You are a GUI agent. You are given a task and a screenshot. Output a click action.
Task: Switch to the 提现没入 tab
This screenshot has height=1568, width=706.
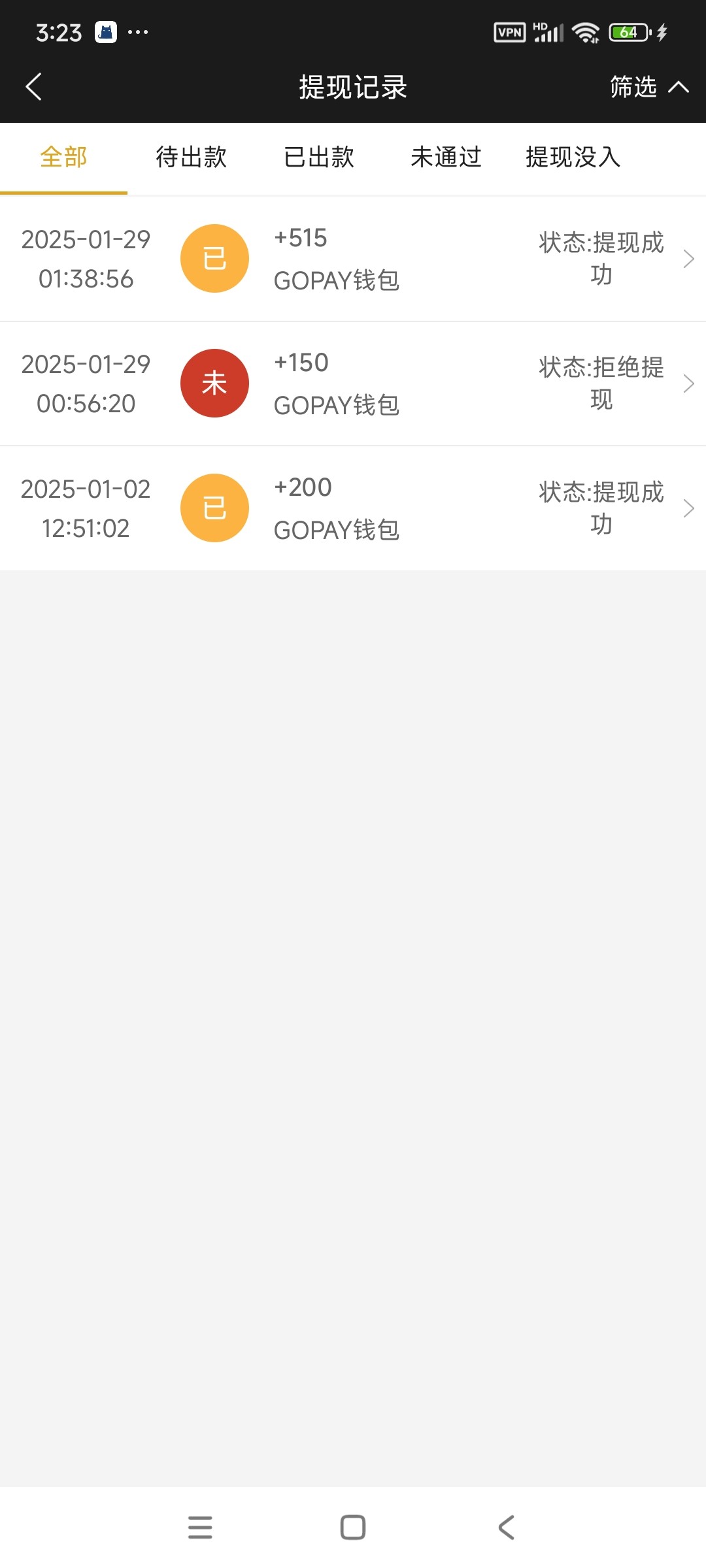(573, 157)
